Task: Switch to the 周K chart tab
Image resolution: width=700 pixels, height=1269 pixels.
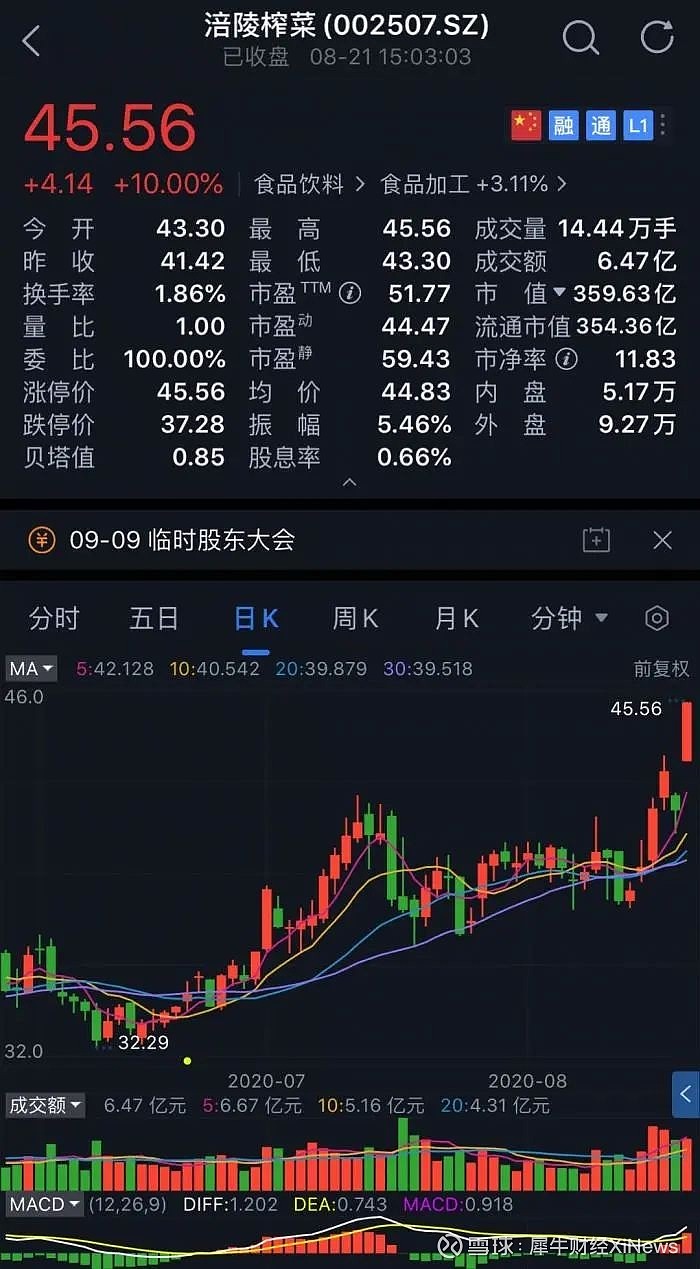Action: [x=356, y=619]
